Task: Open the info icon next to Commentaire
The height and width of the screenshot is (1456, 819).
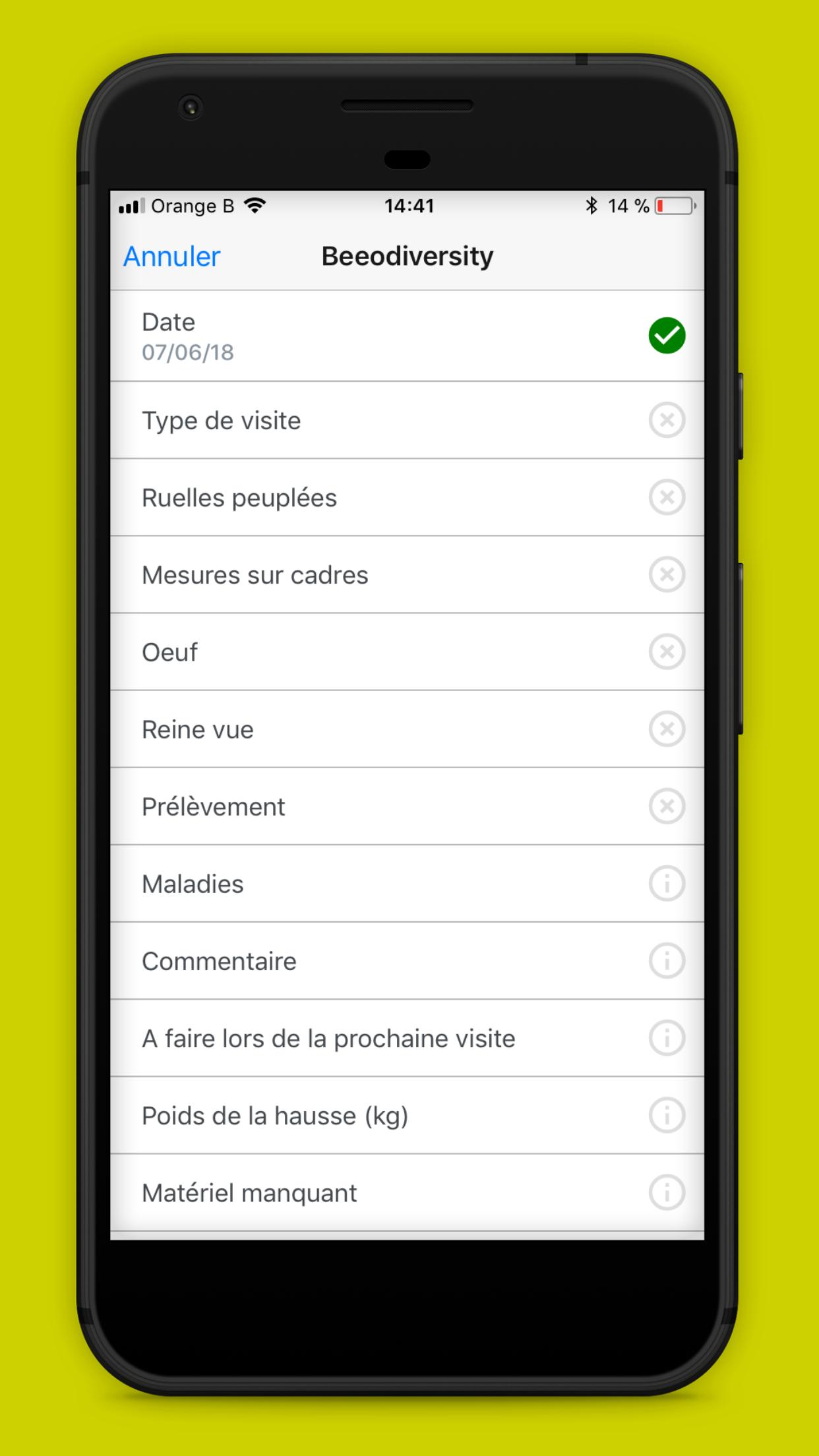Action: (x=667, y=961)
